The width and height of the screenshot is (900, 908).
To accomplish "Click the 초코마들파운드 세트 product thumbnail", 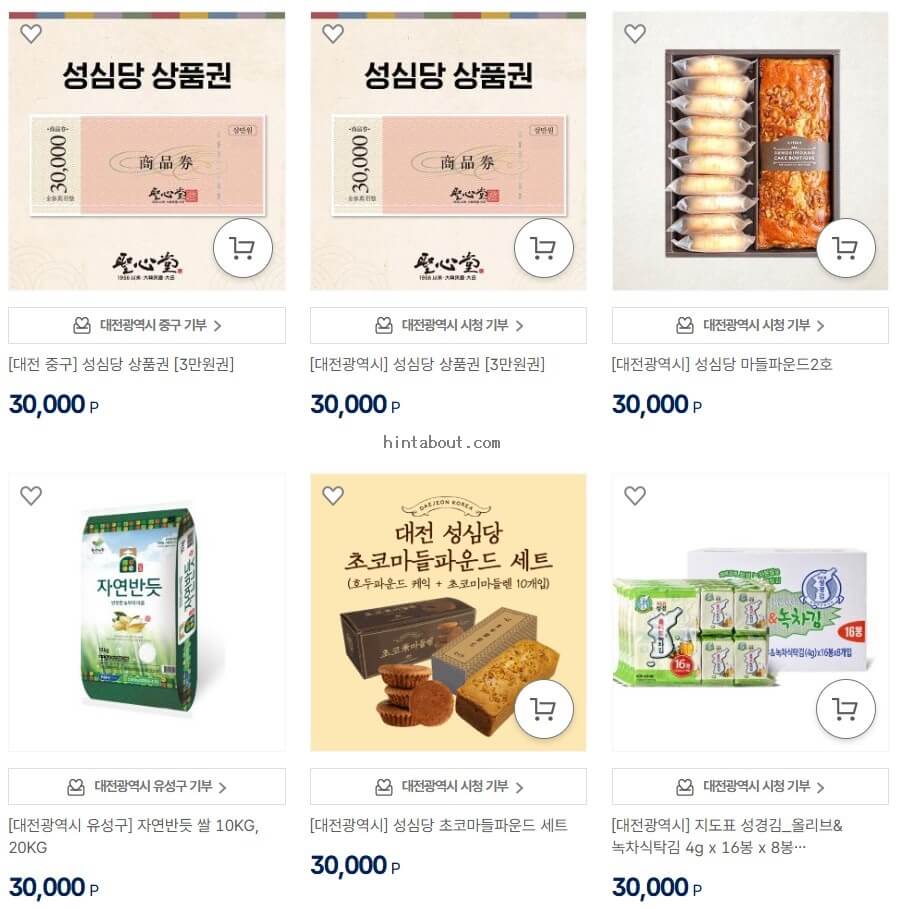I will [x=448, y=611].
